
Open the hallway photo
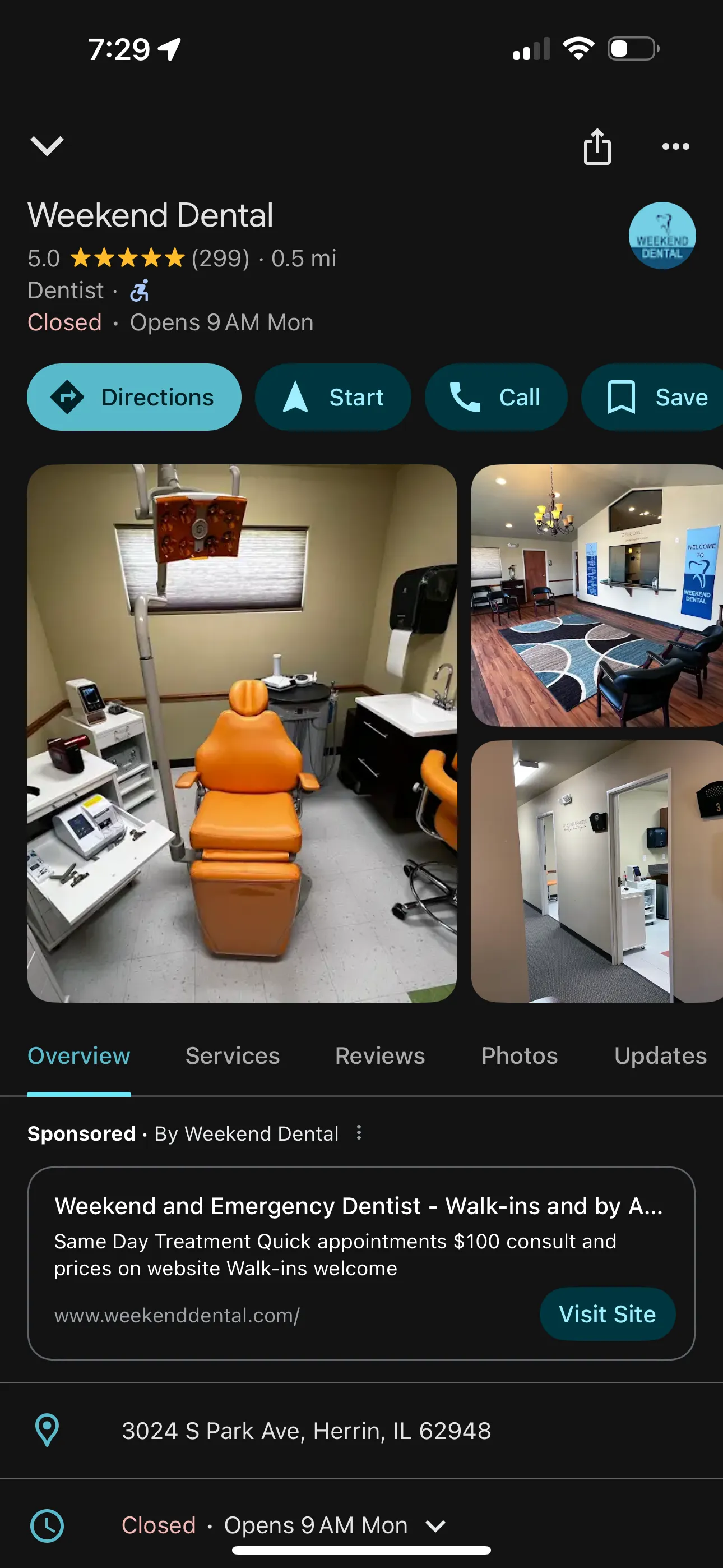pyautogui.click(x=596, y=871)
